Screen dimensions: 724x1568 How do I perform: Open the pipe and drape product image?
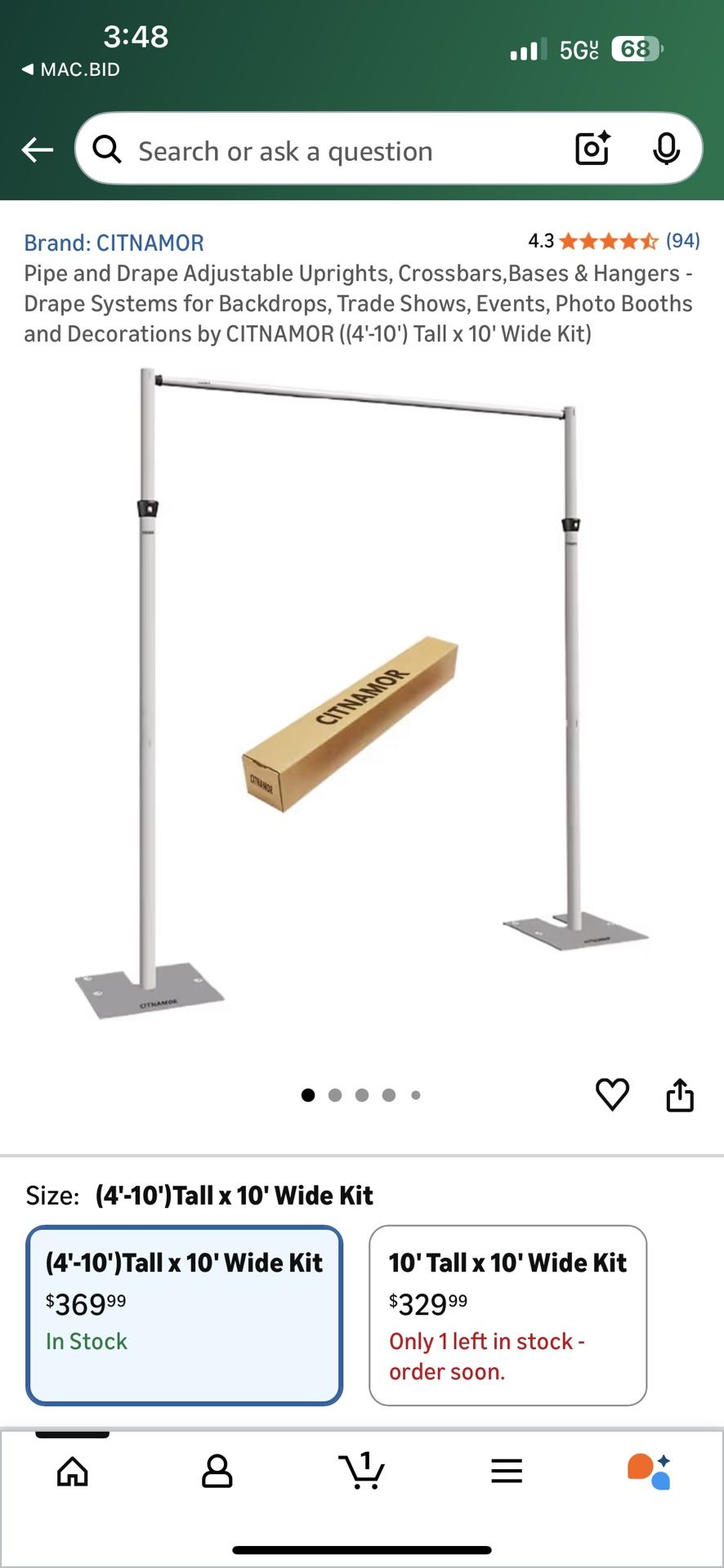(362, 694)
